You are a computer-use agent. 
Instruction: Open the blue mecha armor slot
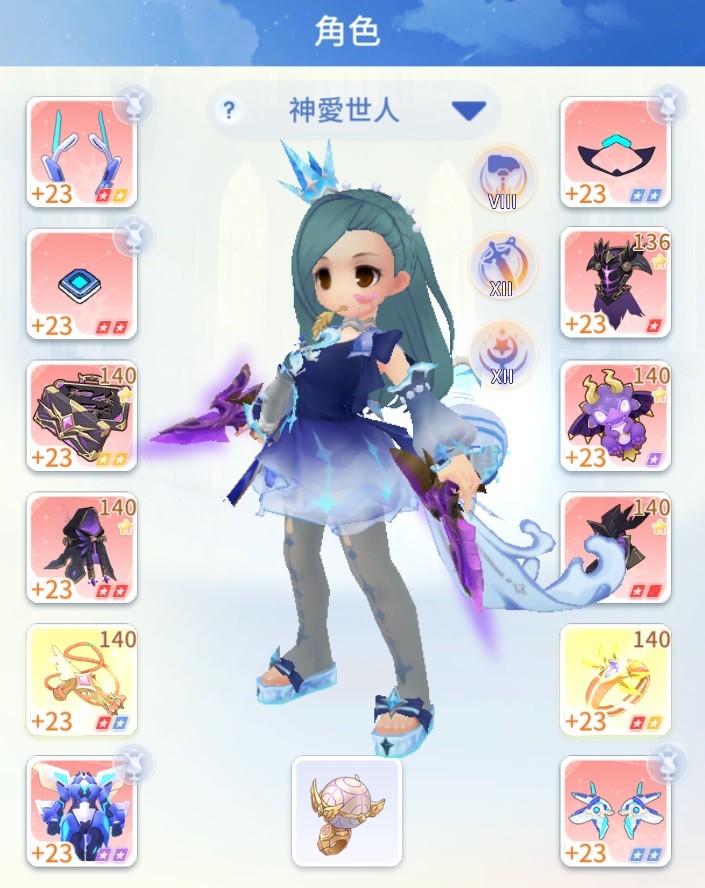point(81,811)
